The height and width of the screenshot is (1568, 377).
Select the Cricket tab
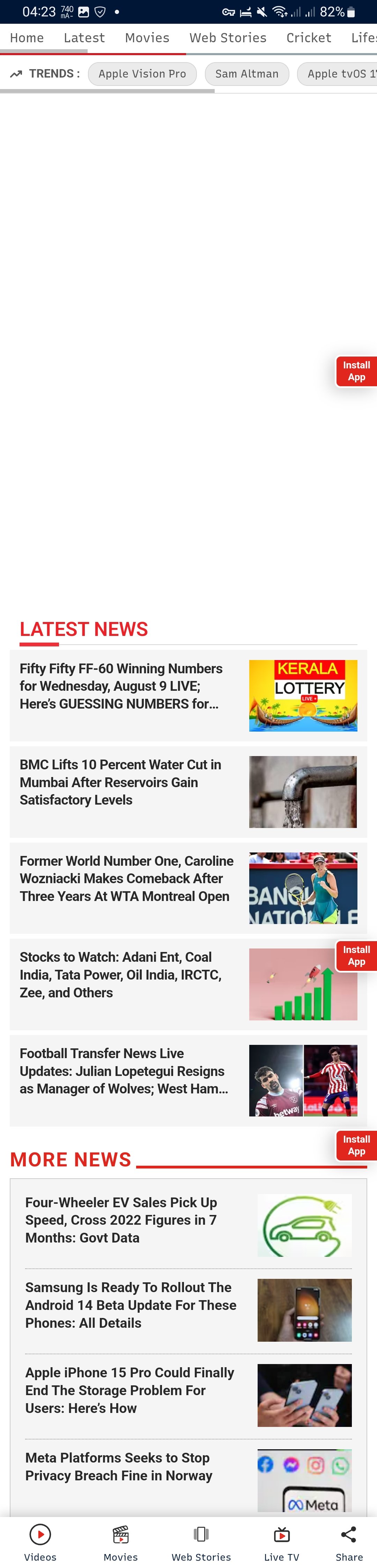[x=308, y=38]
